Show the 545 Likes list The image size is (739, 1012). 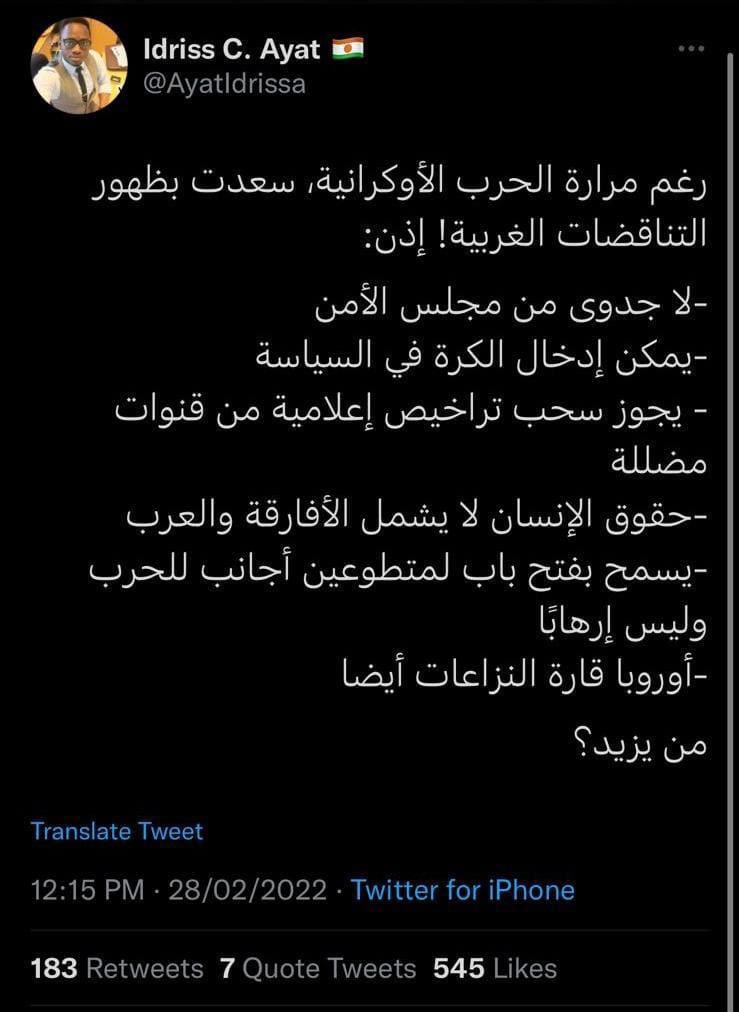[x=495, y=968]
